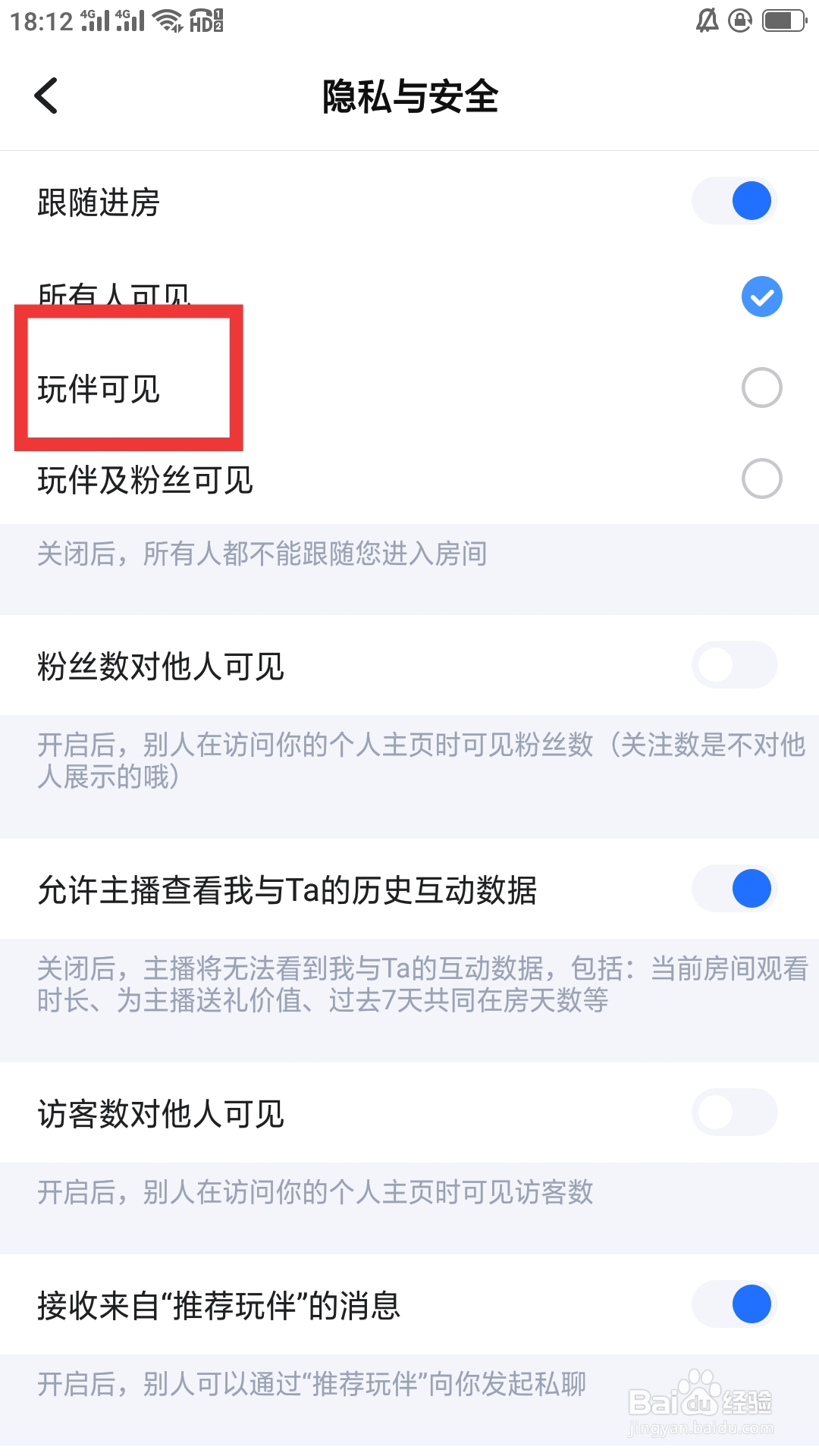
Task: Select the 玩伴及粉丝可见 radio option
Action: click(x=761, y=478)
